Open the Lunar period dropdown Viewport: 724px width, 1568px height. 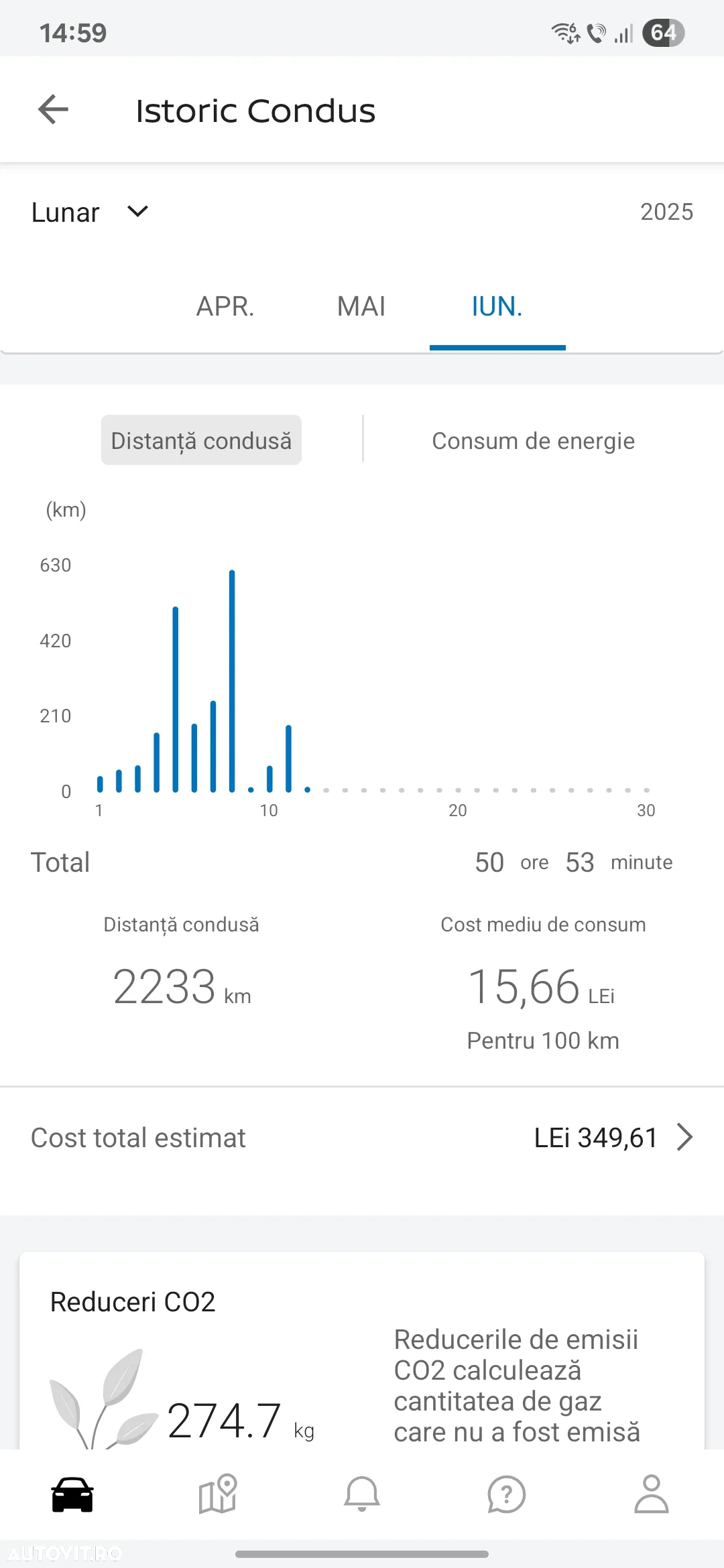[90, 212]
